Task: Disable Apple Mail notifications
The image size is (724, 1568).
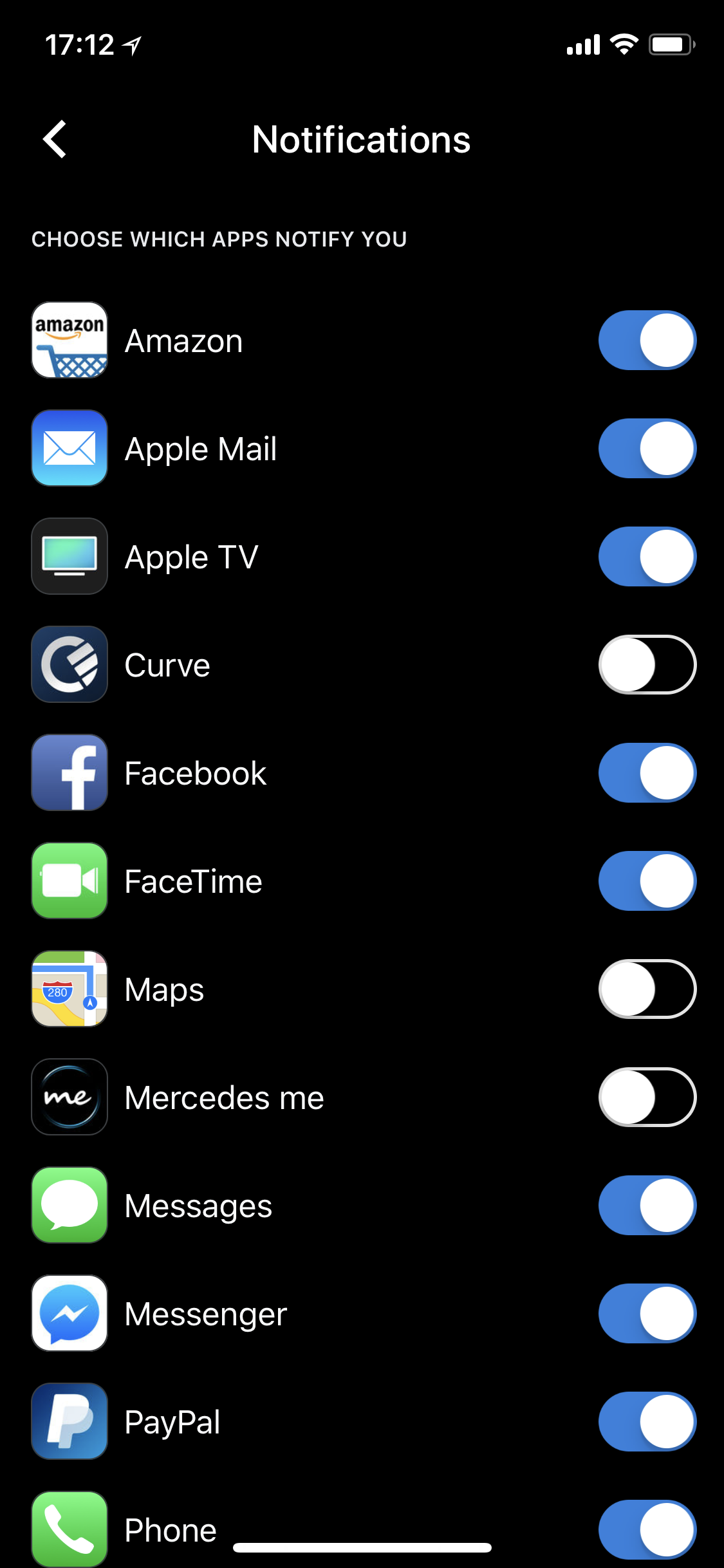Action: (x=647, y=449)
